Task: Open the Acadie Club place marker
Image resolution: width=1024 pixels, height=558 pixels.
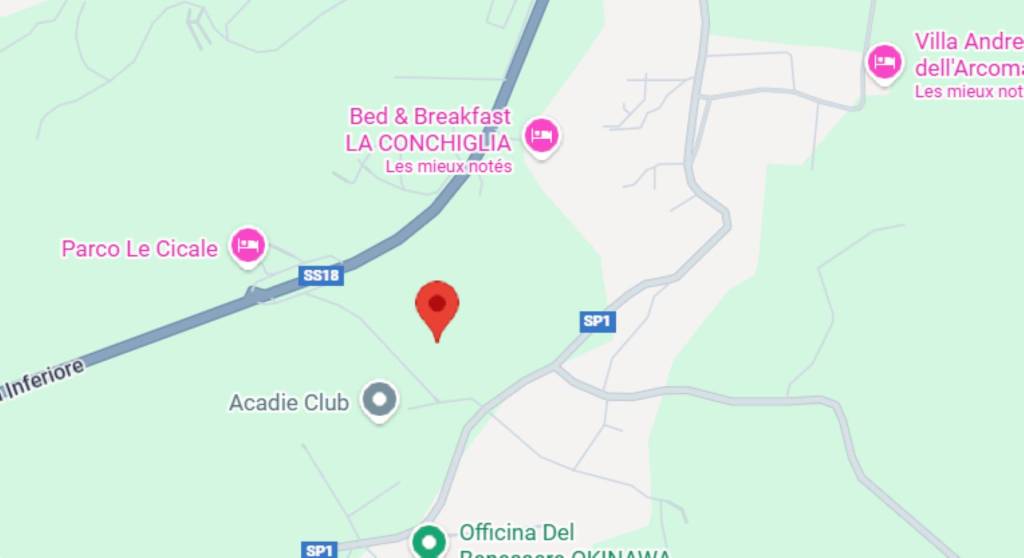Action: [x=379, y=400]
